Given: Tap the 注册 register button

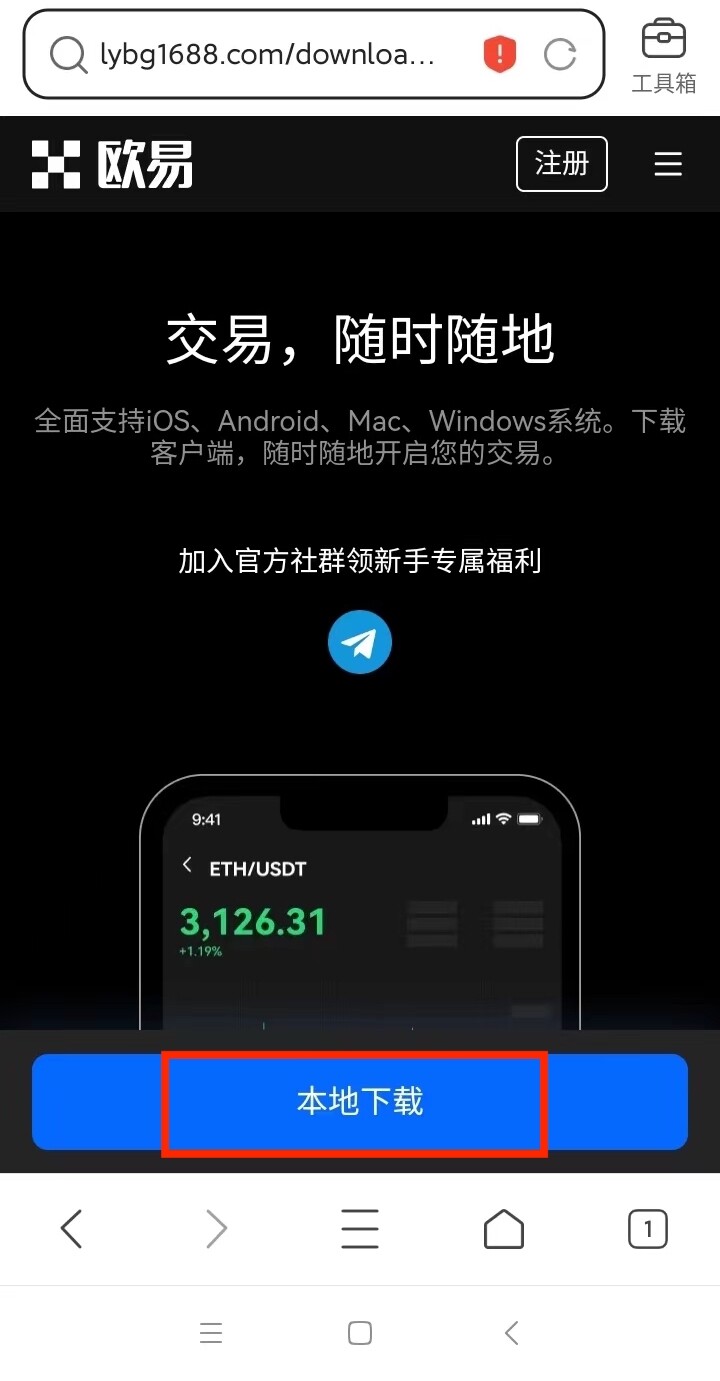Looking at the screenshot, I should (x=561, y=163).
